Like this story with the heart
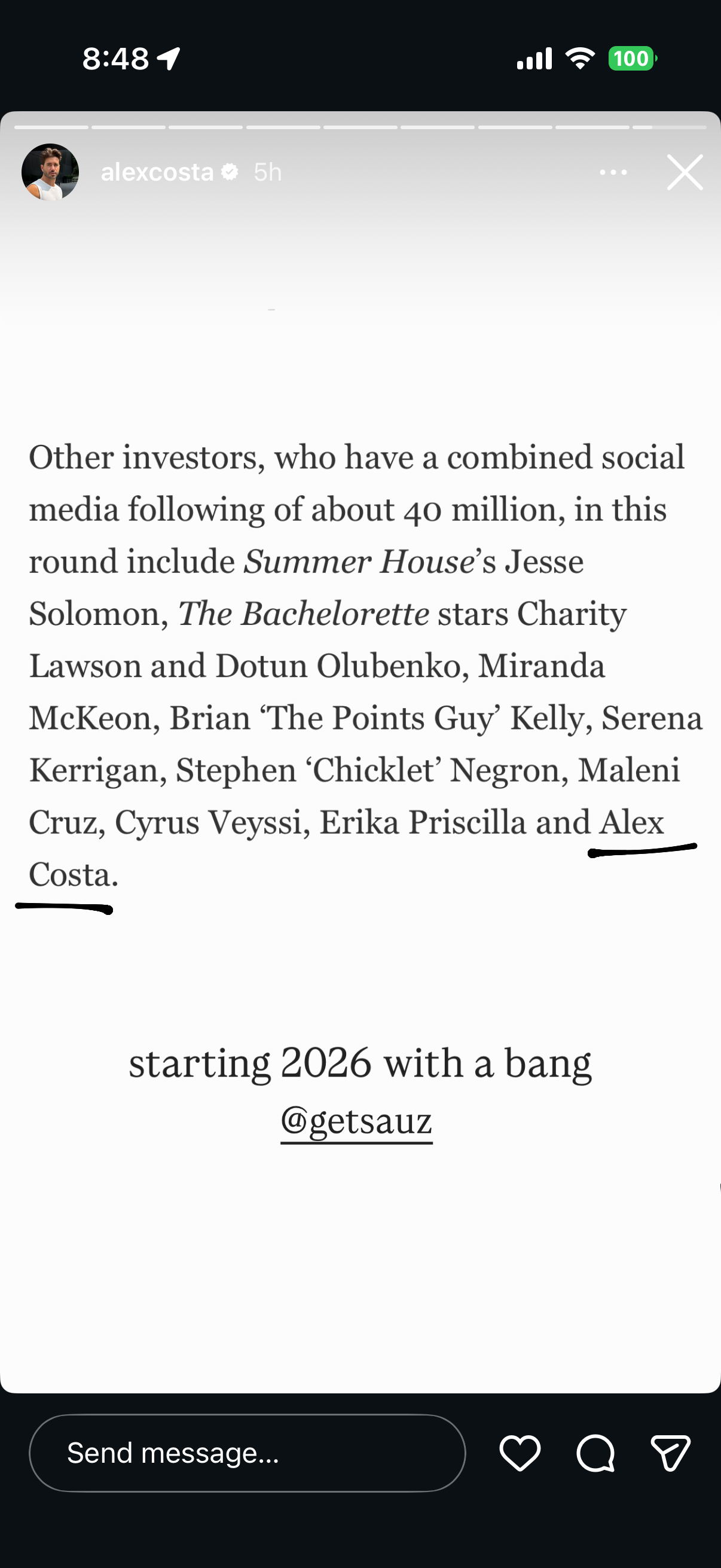 [x=520, y=1453]
